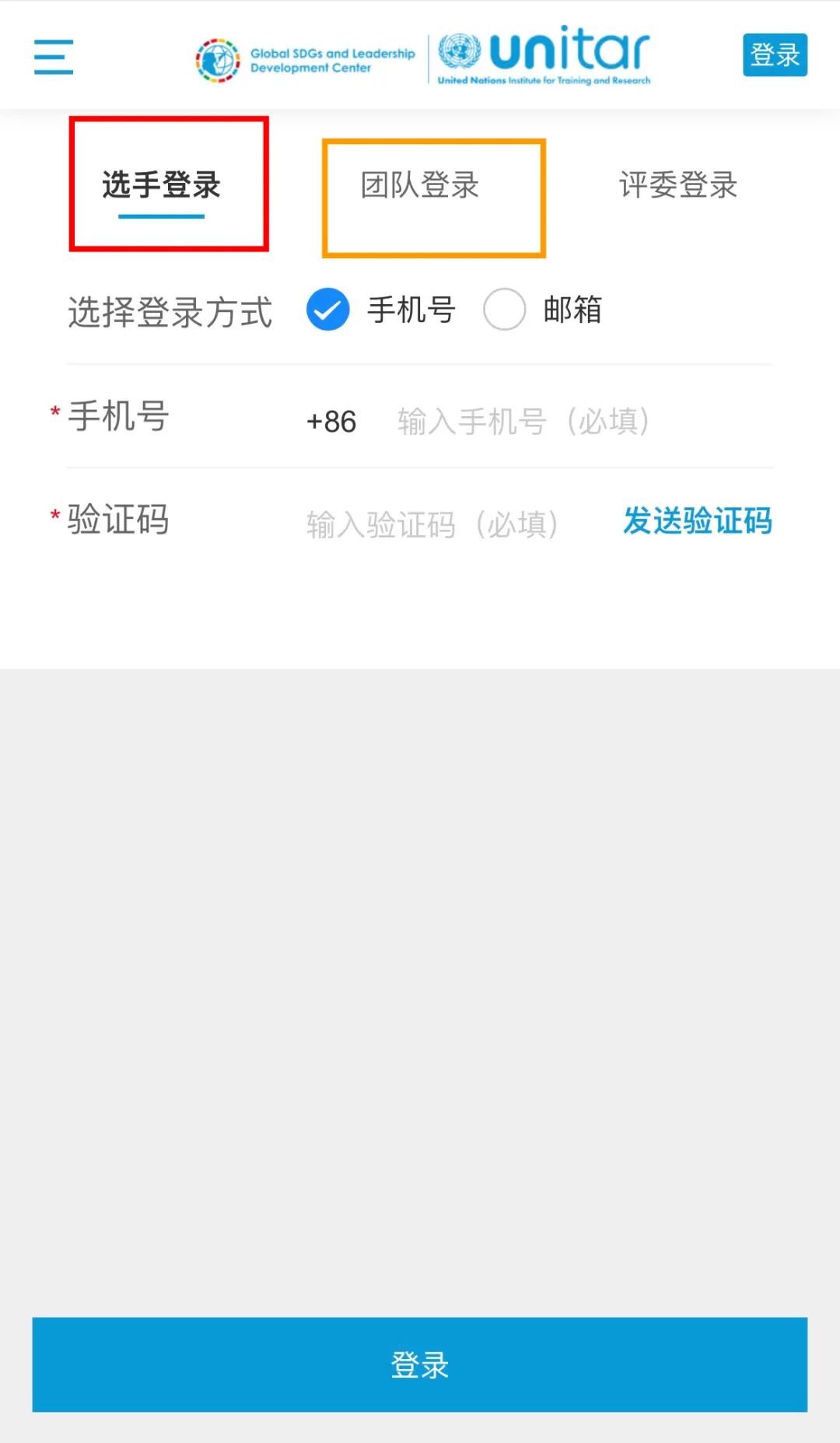840x1443 pixels.
Task: Open the hamburger menu
Action: tap(54, 57)
